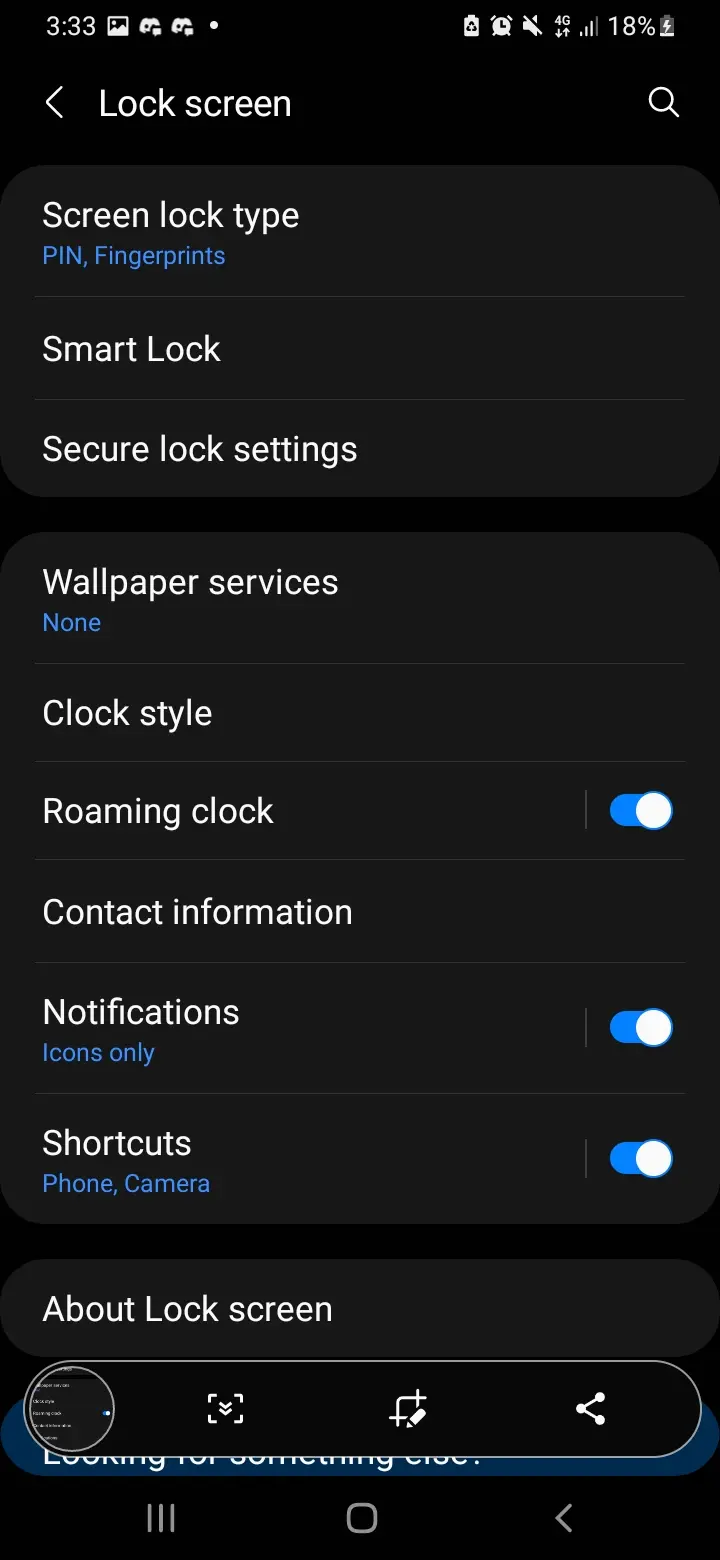Open the settings search icon
The height and width of the screenshot is (1560, 720).
tap(663, 102)
